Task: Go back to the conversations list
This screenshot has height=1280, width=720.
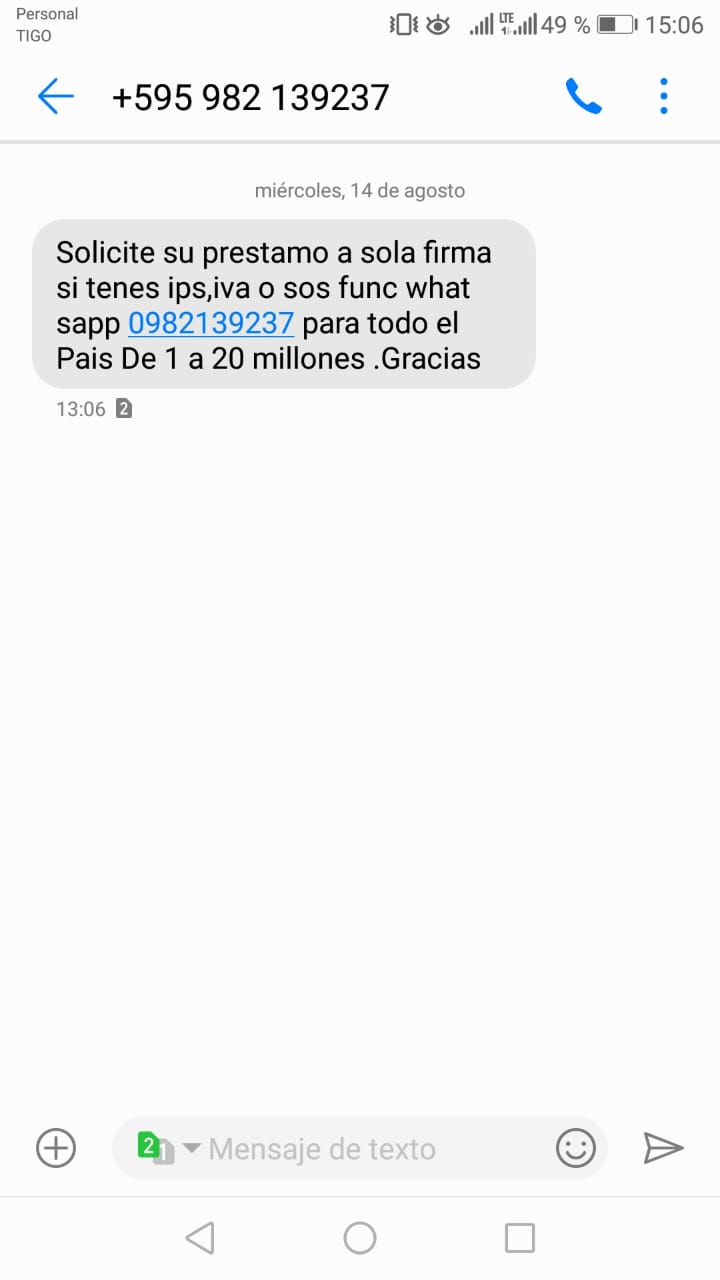Action: tap(56, 97)
